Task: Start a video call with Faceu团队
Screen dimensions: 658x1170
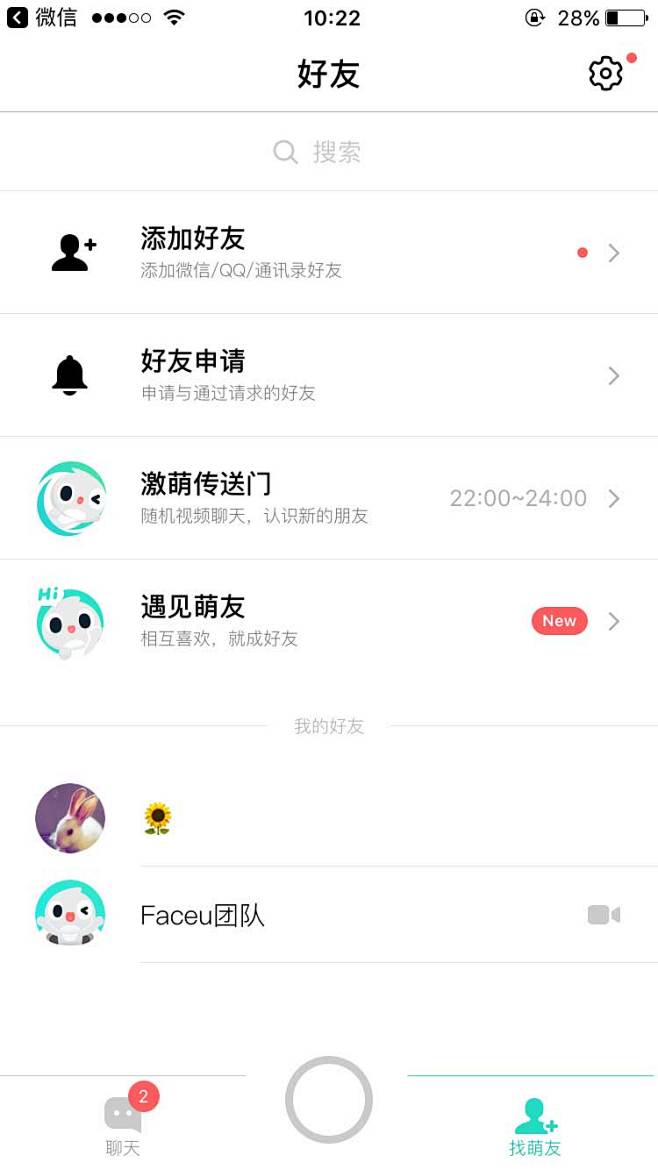Action: pyautogui.click(x=603, y=915)
